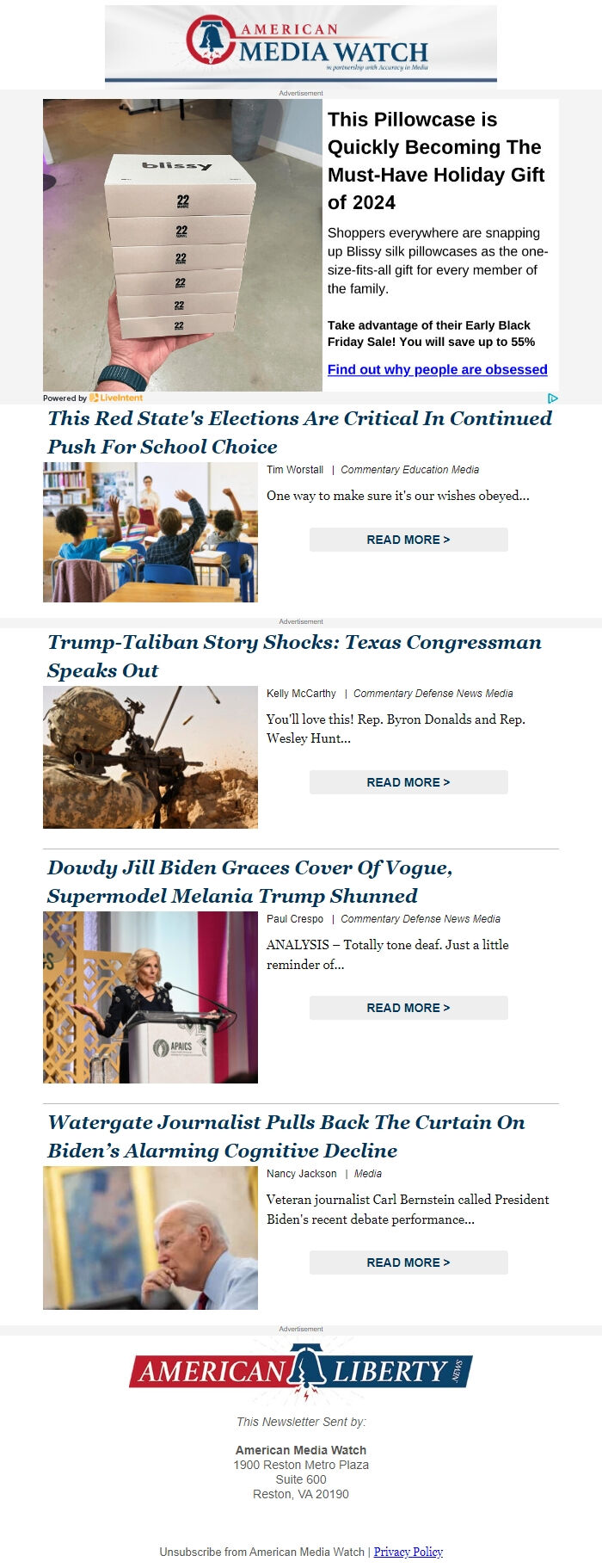602x1568 pixels.
Task: Open the classroom photo for school choice story
Action: click(x=150, y=532)
